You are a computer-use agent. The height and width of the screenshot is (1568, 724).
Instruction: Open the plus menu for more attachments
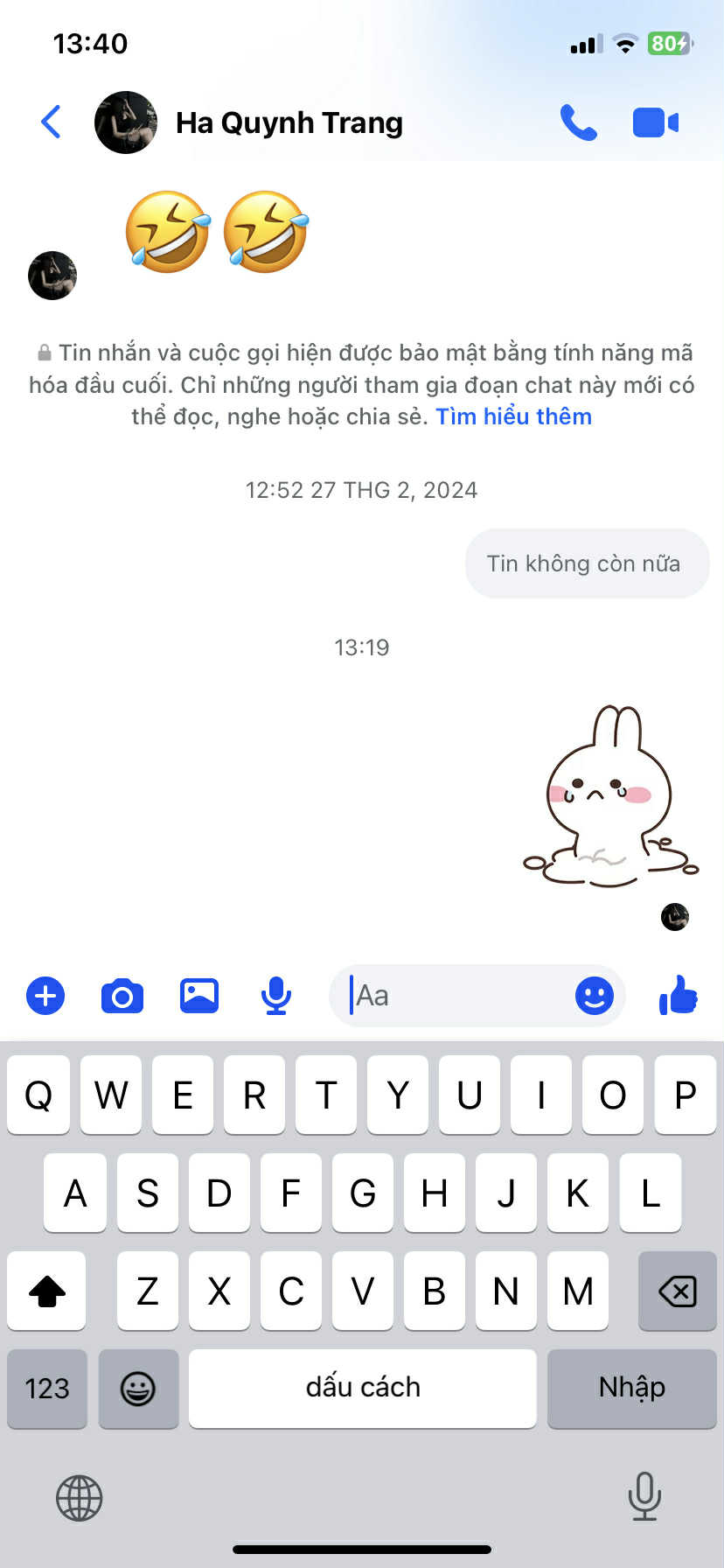45,996
